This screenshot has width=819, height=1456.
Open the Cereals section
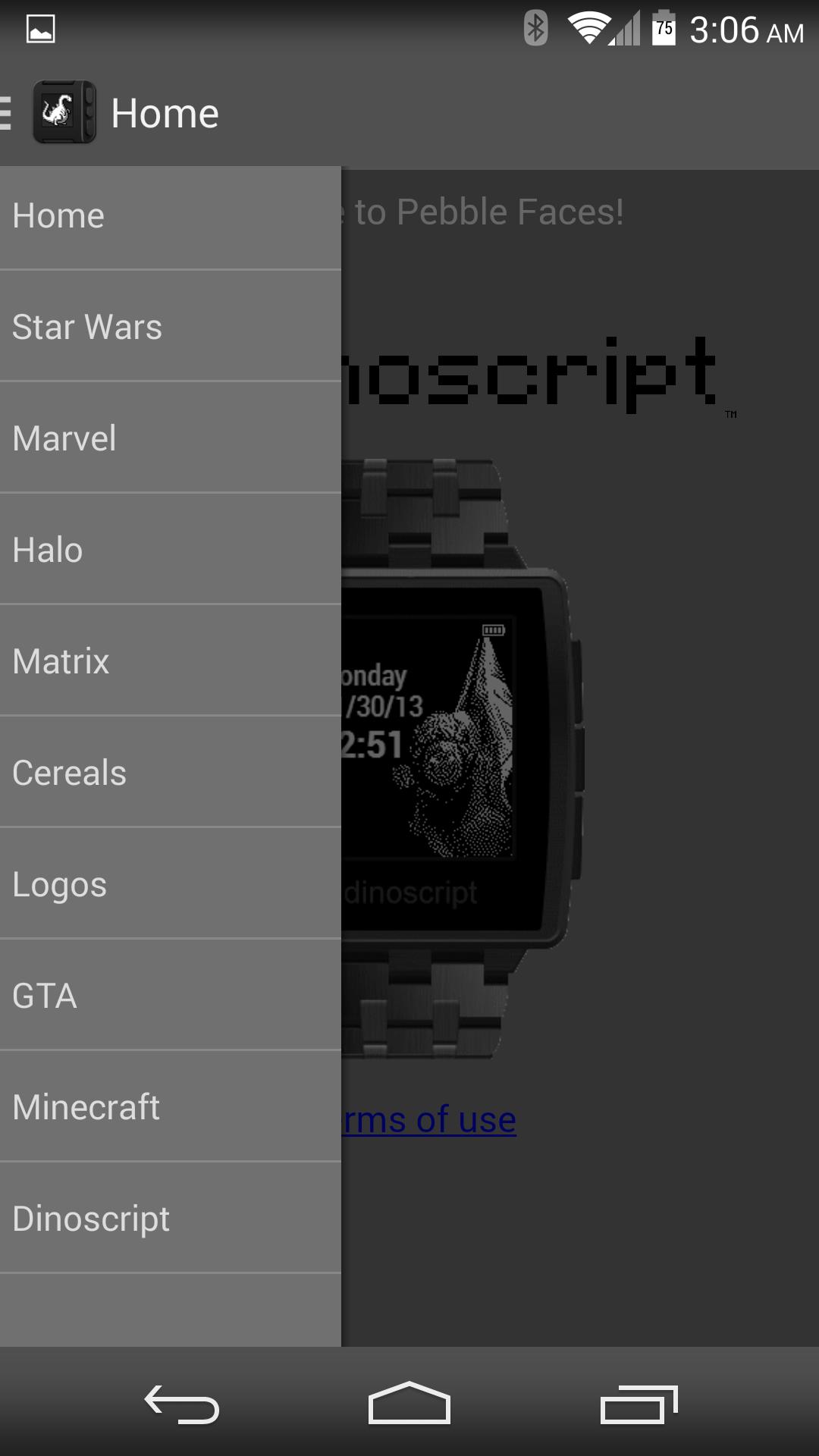(x=170, y=773)
